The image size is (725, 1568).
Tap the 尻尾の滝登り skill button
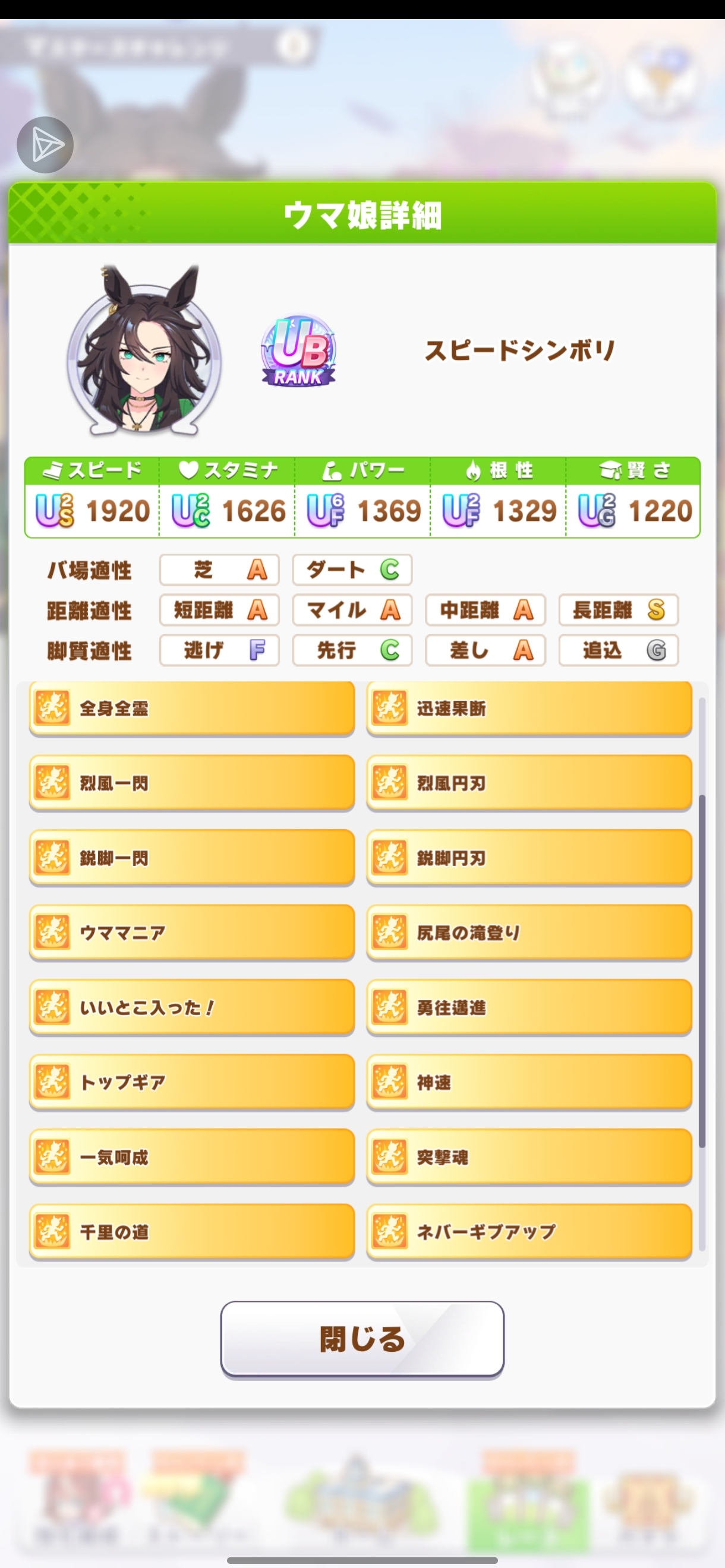point(529,932)
